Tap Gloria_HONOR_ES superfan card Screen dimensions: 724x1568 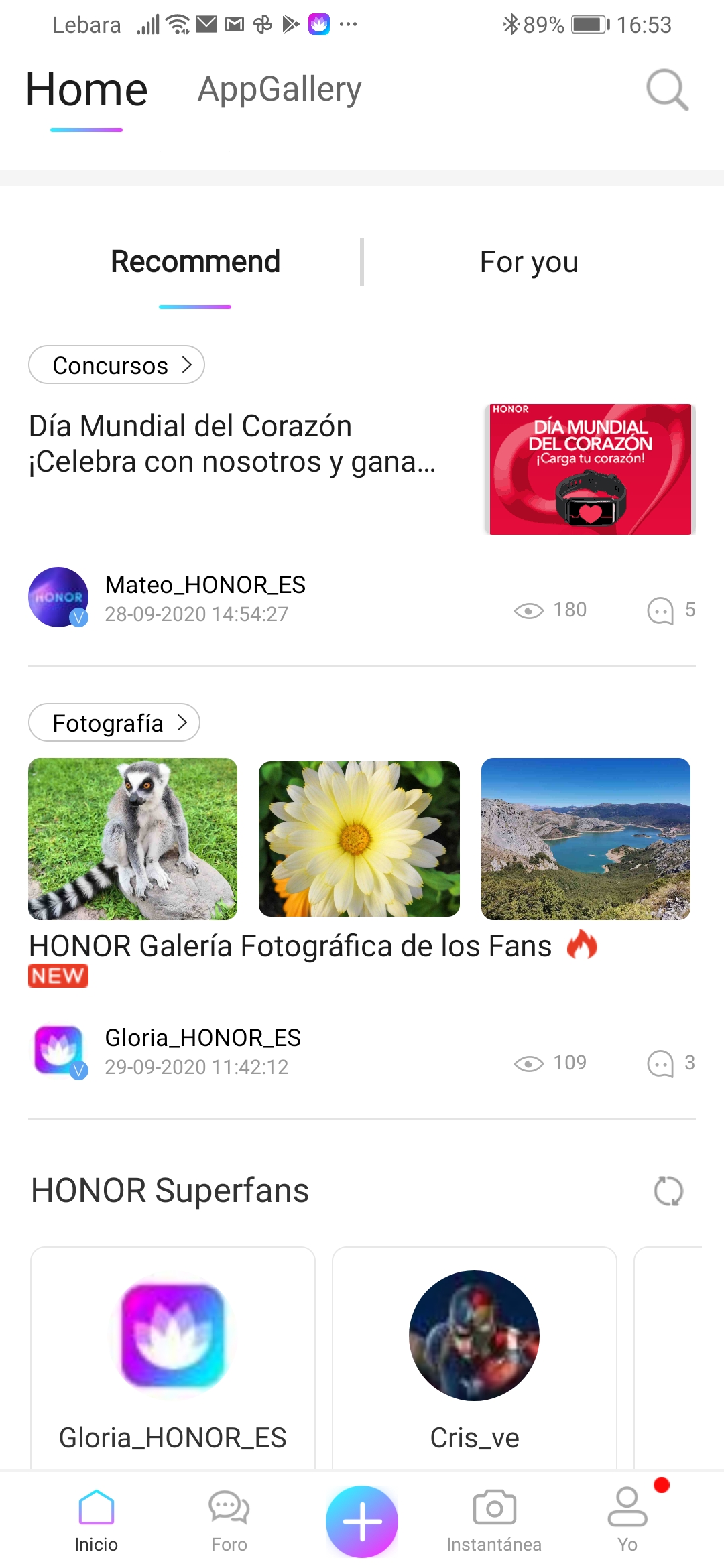pyautogui.click(x=172, y=1340)
